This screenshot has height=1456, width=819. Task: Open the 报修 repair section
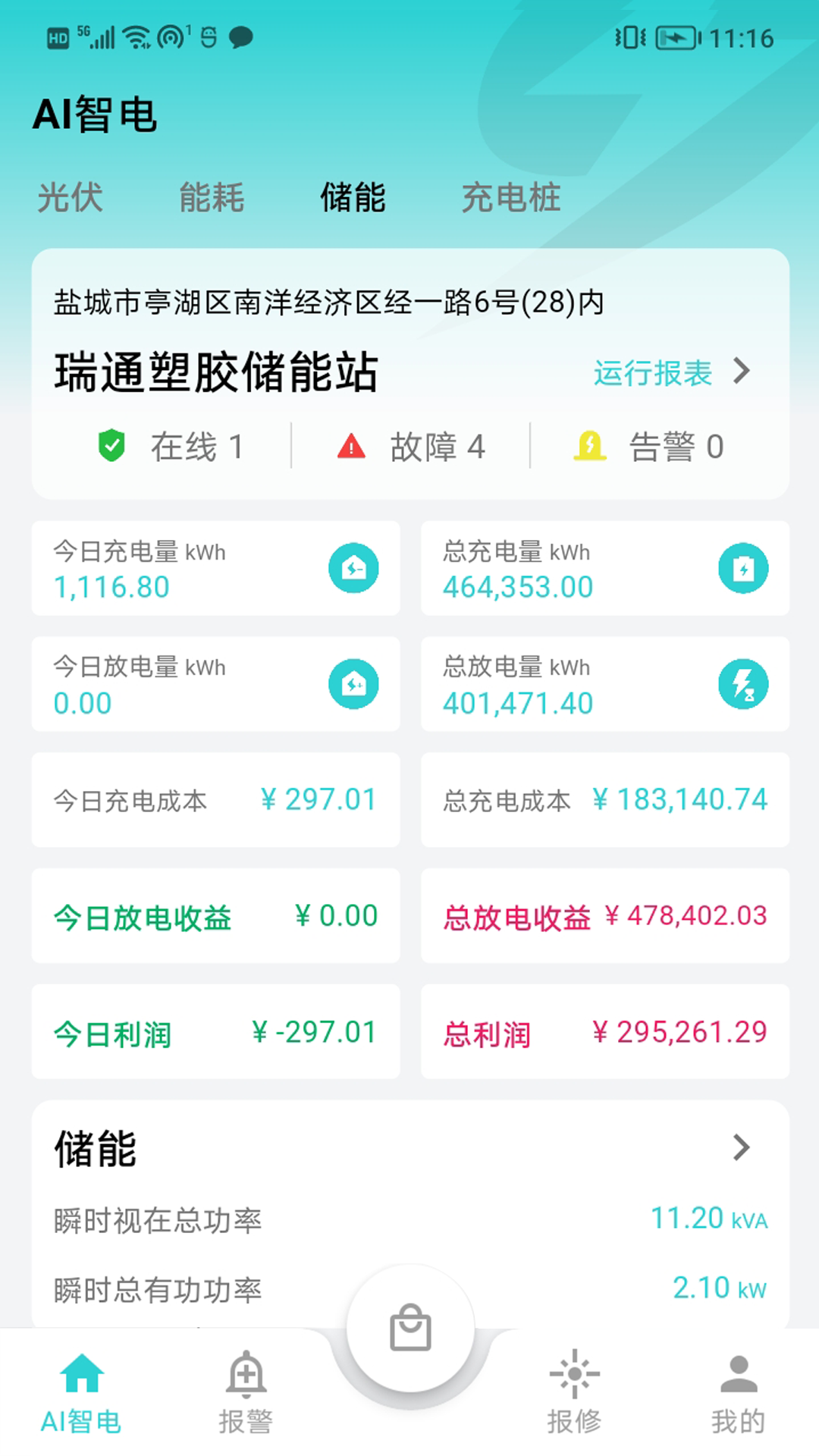(x=573, y=1398)
